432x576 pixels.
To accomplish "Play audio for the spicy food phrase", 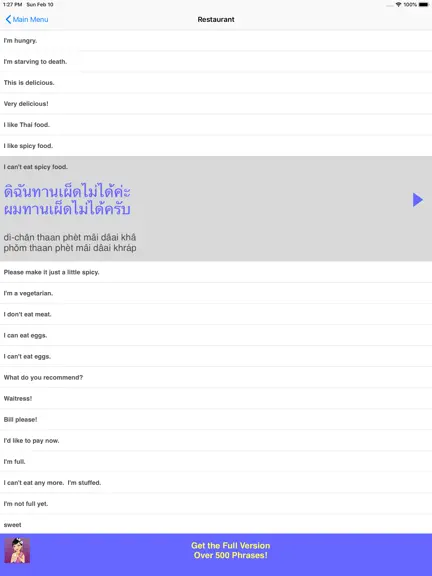I will (x=417, y=200).
